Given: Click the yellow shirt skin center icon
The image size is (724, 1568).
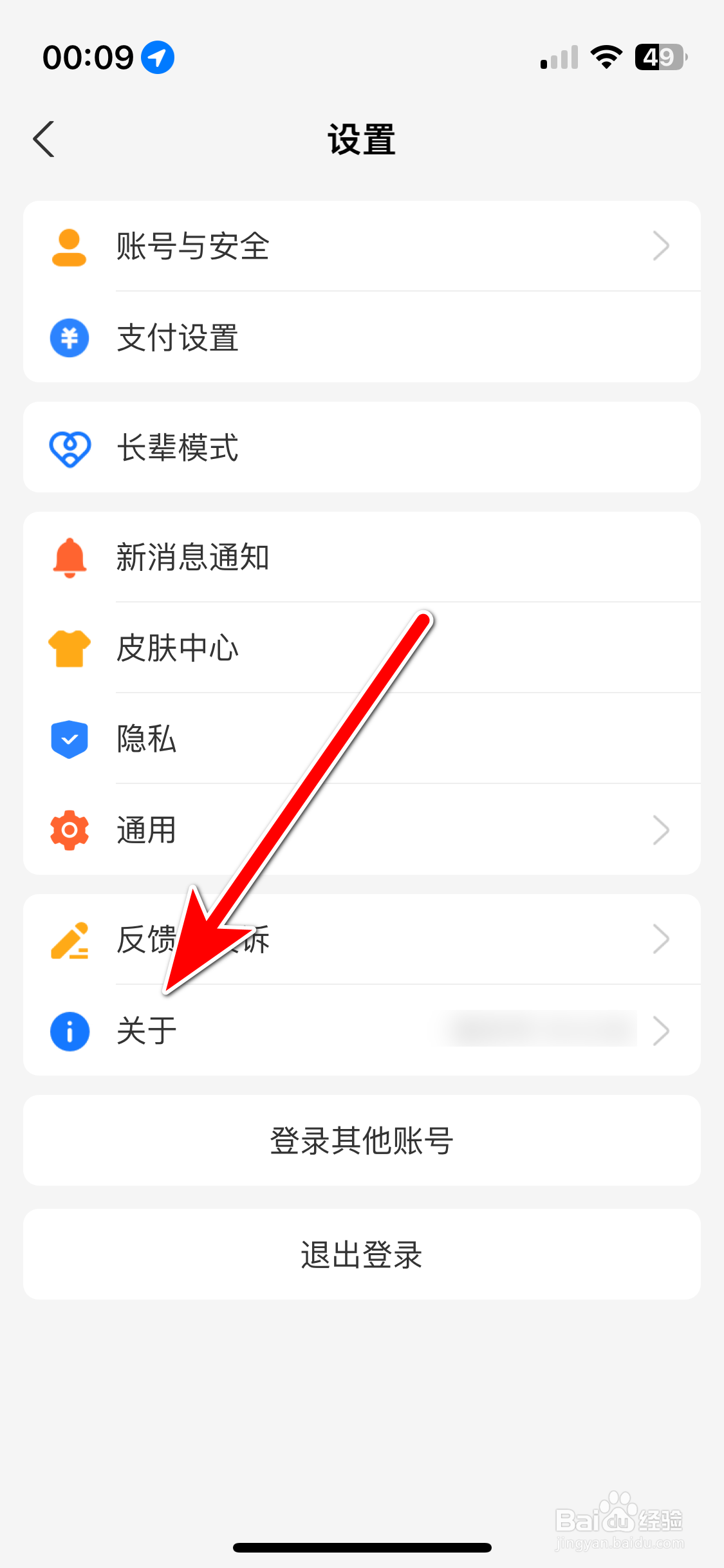Looking at the screenshot, I should point(69,648).
